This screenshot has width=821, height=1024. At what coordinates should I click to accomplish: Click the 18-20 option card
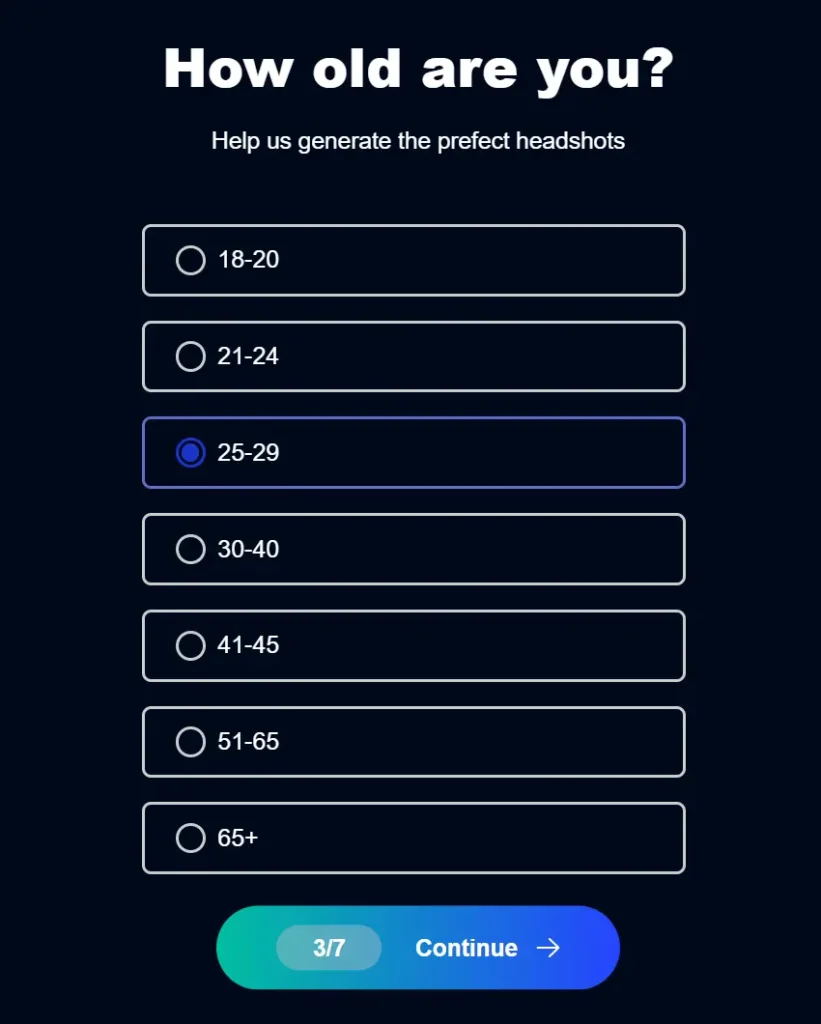tap(413, 260)
